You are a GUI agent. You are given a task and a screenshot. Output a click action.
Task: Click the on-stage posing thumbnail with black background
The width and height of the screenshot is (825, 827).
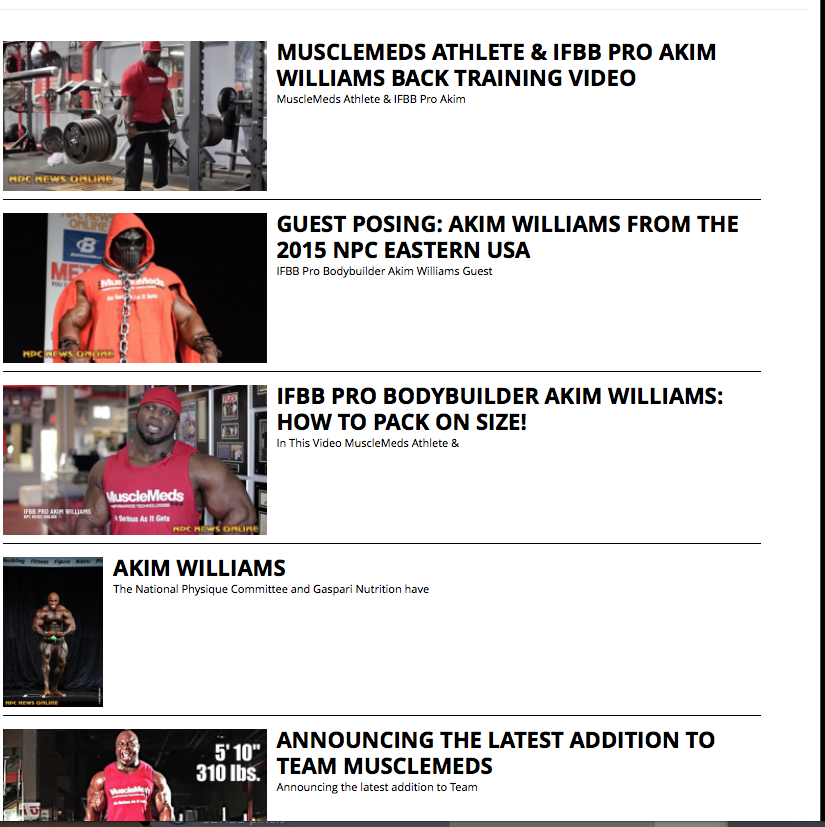coord(53,631)
